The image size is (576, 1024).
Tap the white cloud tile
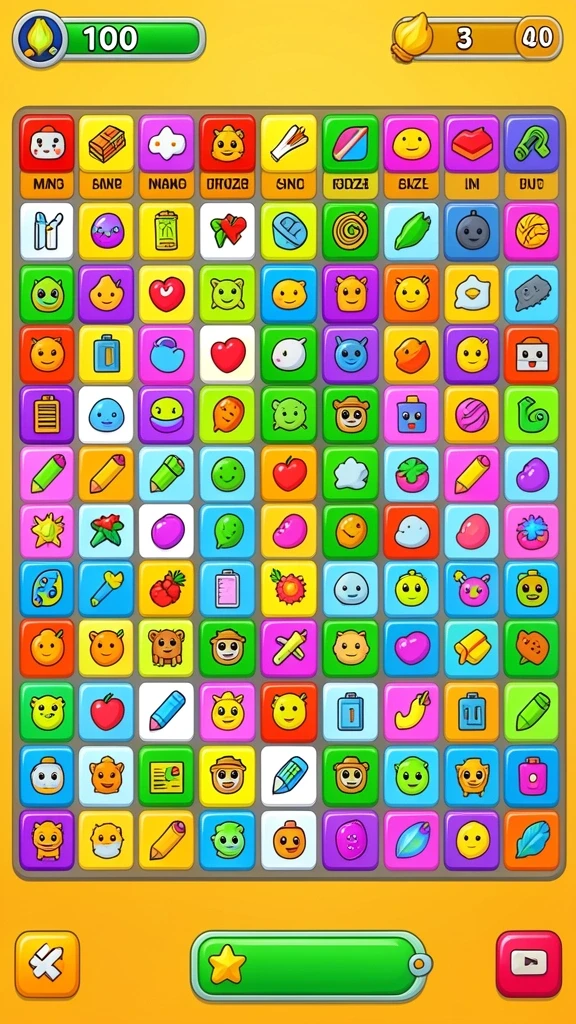[350, 474]
